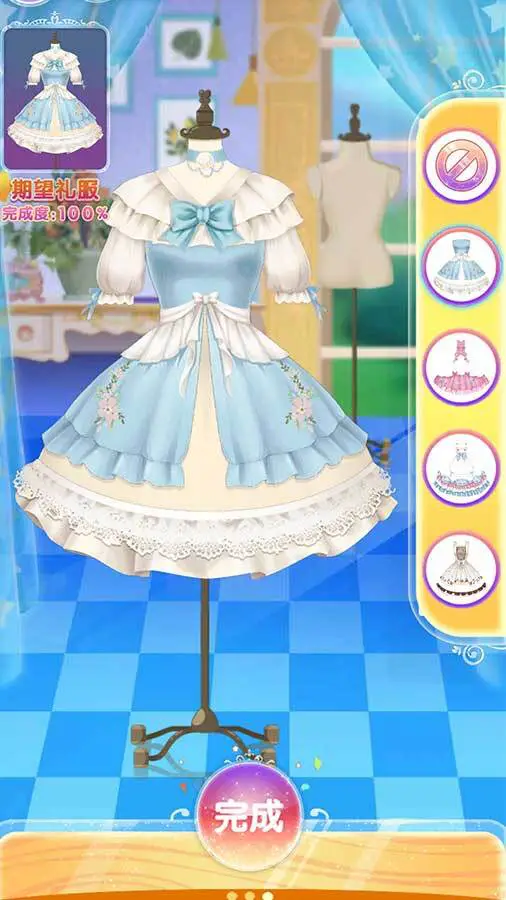Choose the blue and white dress option
The width and height of the screenshot is (506, 900).
pyautogui.click(x=461, y=267)
